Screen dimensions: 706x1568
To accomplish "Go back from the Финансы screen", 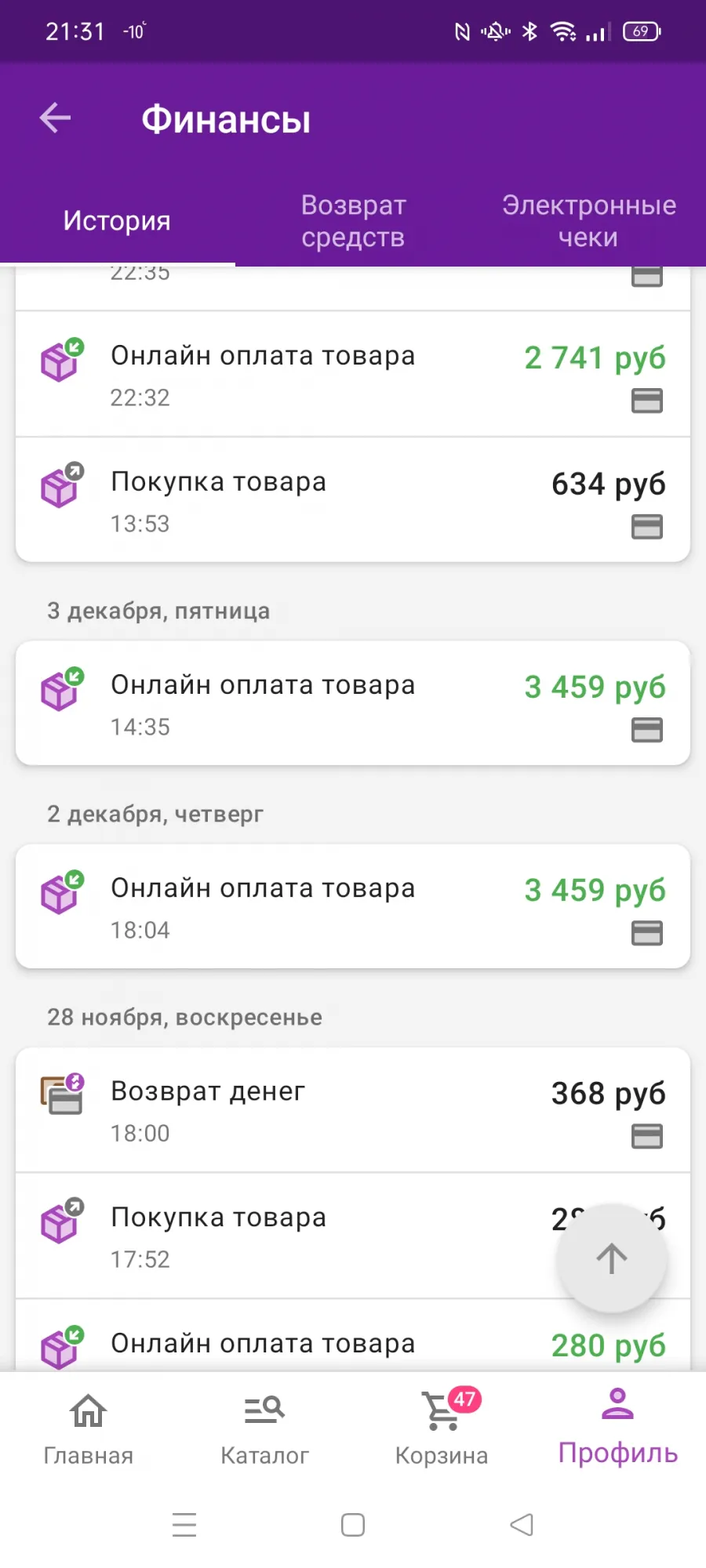I will 55,118.
